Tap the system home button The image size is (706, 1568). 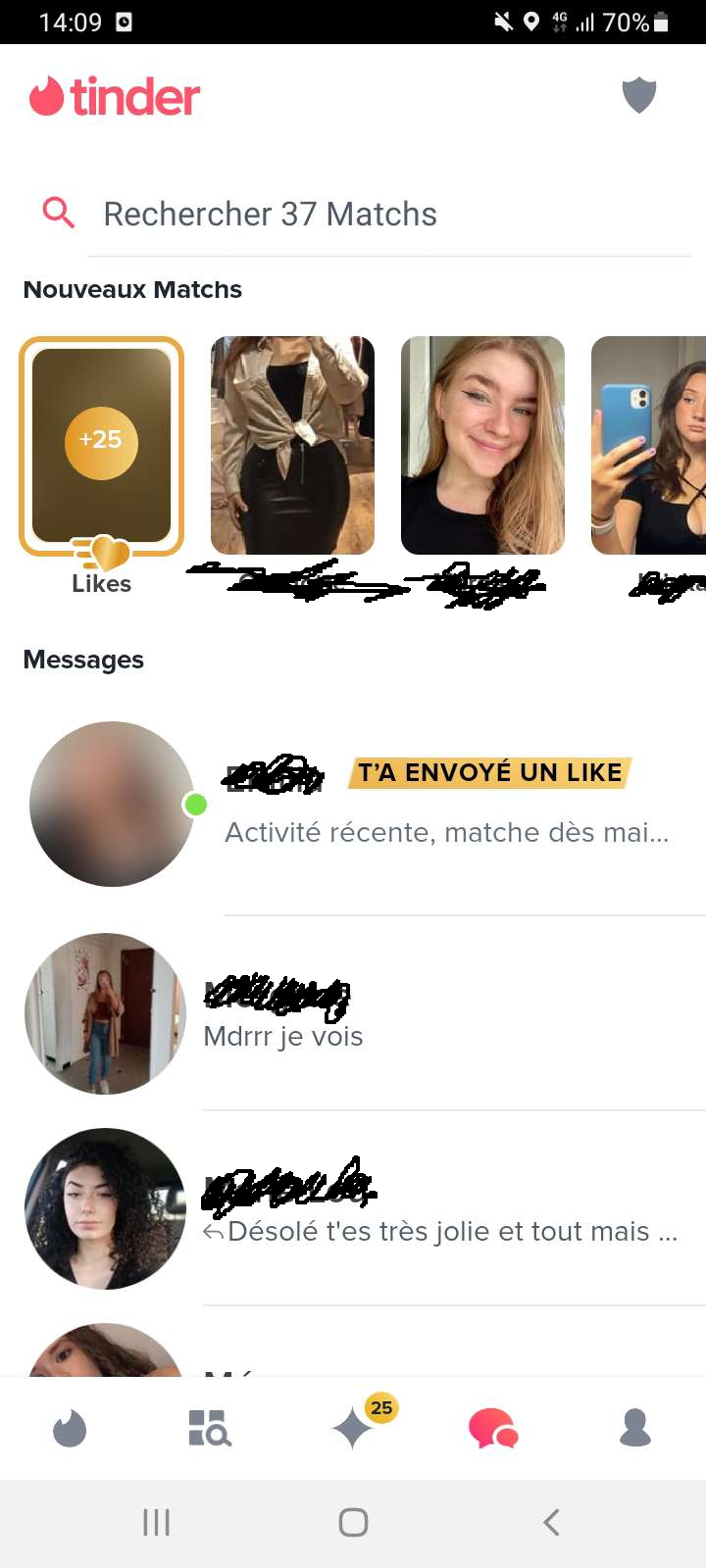(353, 1522)
